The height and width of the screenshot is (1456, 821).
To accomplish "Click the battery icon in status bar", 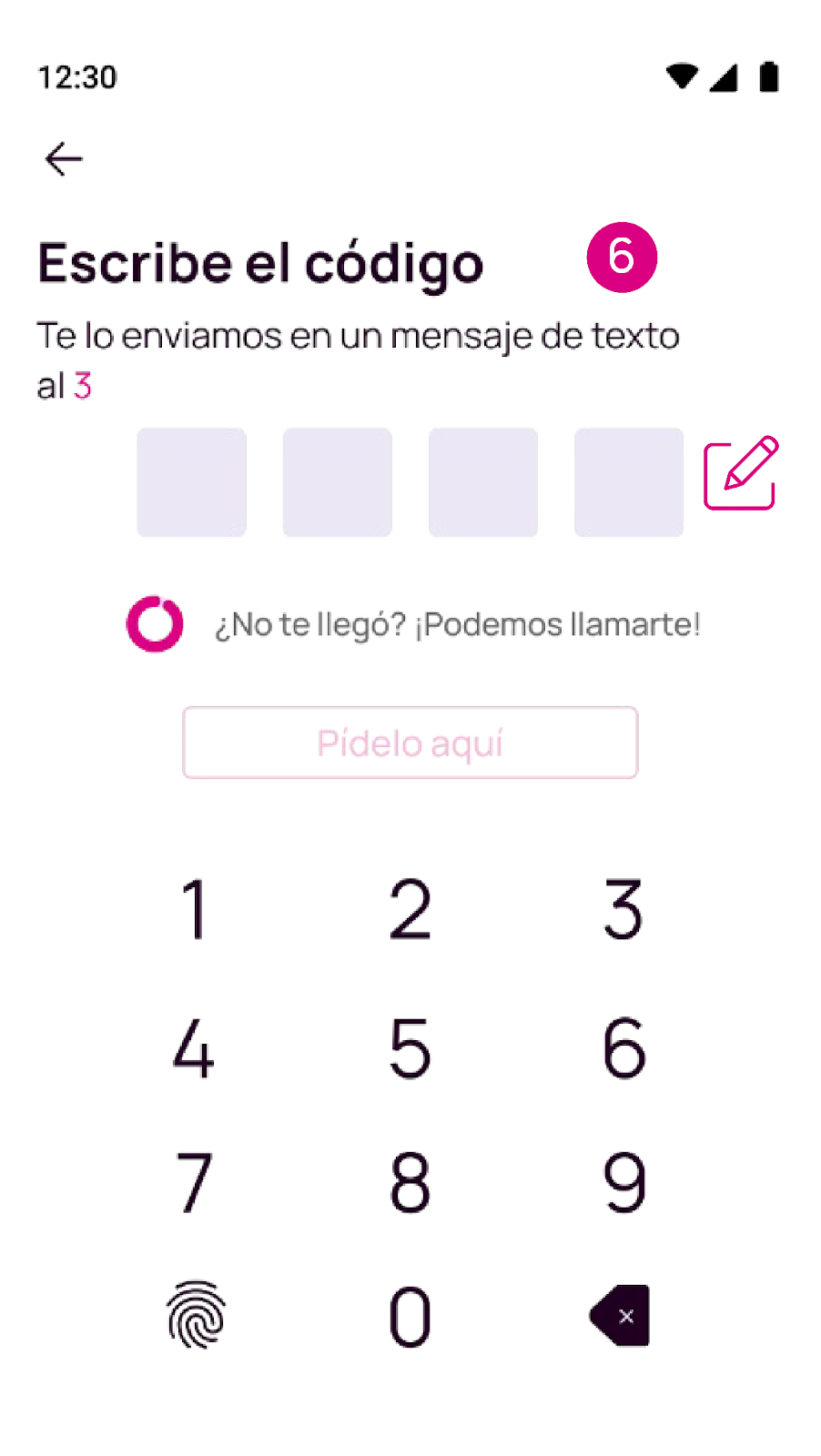I will point(769,77).
